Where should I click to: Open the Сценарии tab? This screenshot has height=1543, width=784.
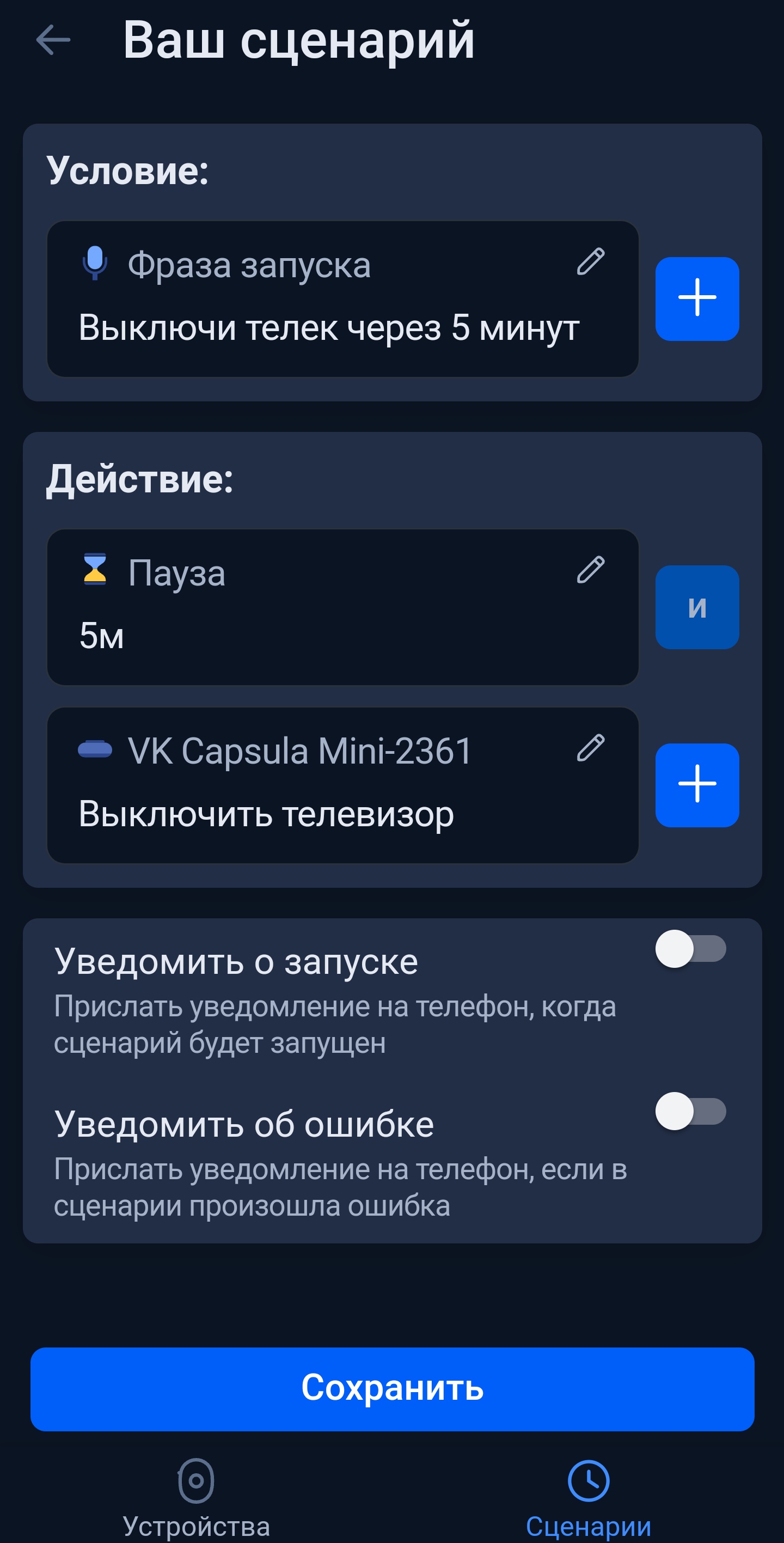point(588,1497)
